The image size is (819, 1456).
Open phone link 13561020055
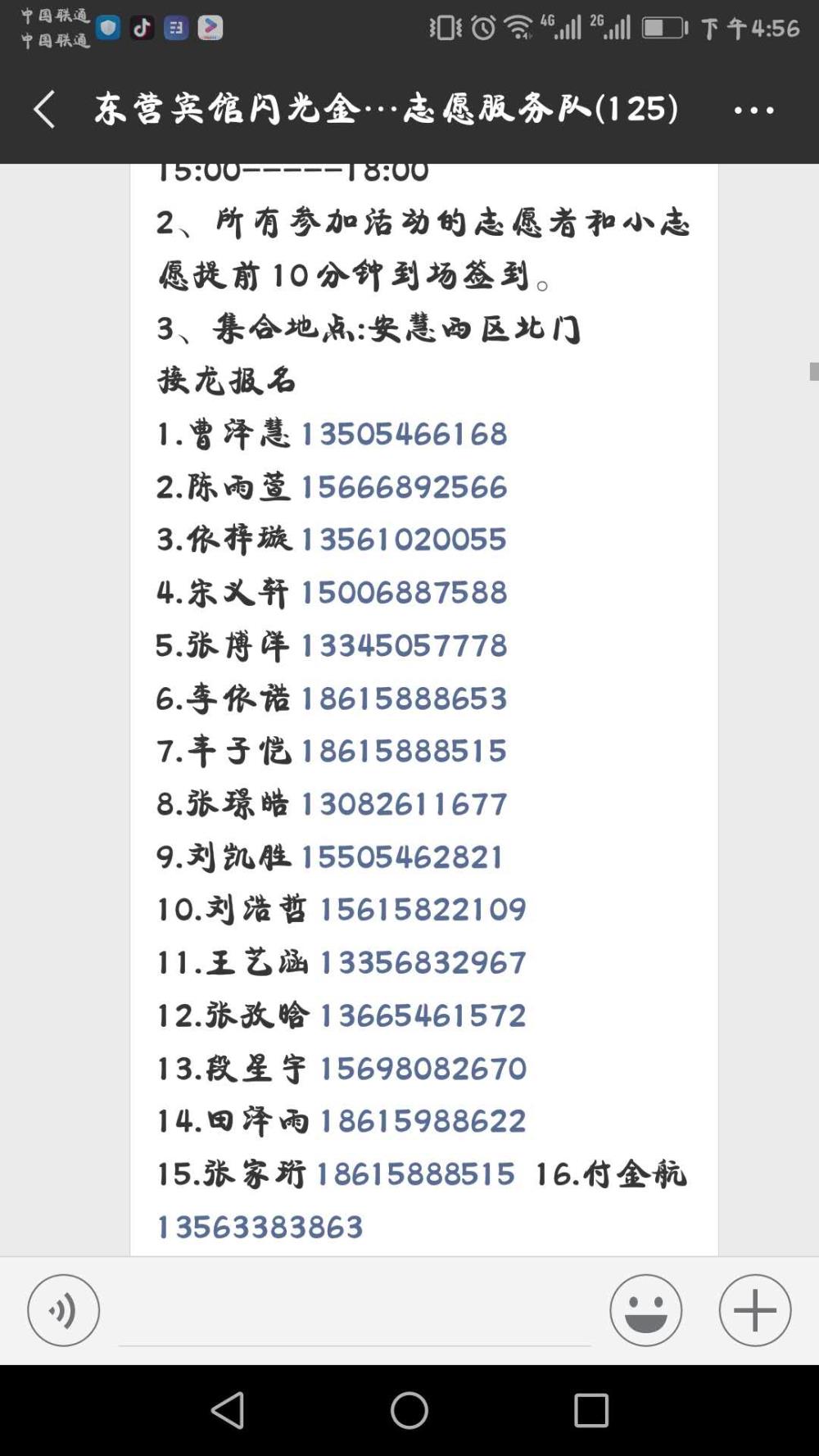point(405,540)
